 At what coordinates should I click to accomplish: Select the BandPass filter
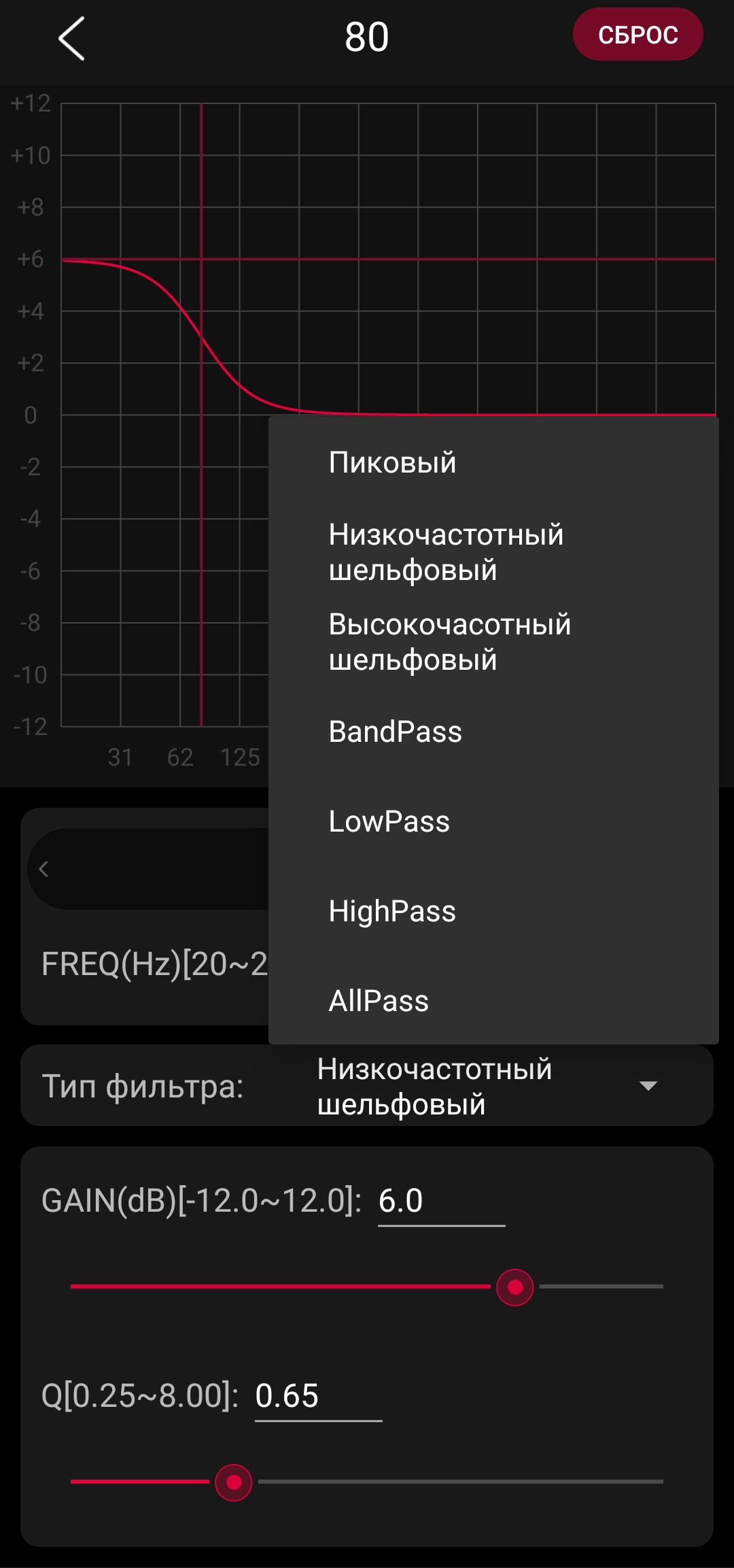tap(395, 732)
